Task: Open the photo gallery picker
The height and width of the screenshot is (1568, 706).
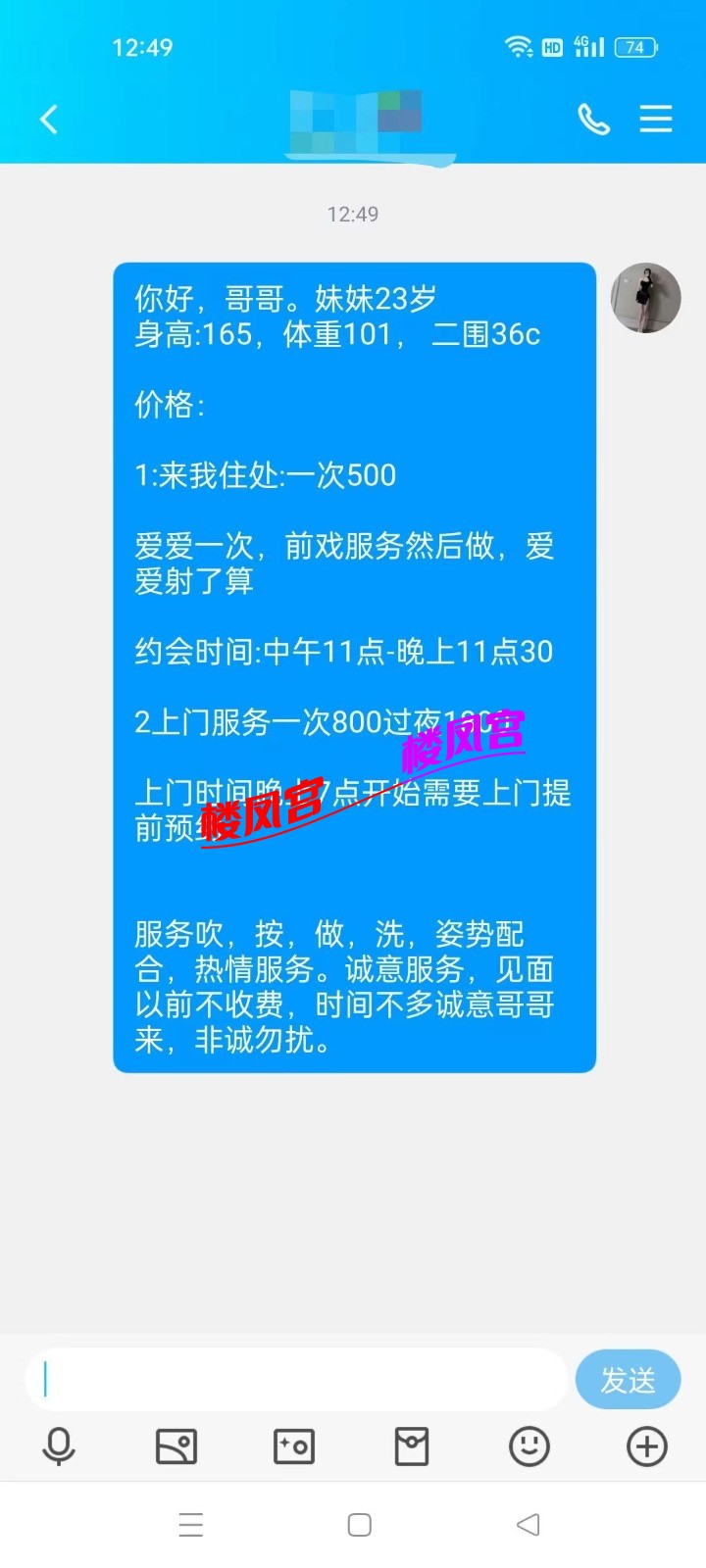Action: pyautogui.click(x=176, y=1446)
